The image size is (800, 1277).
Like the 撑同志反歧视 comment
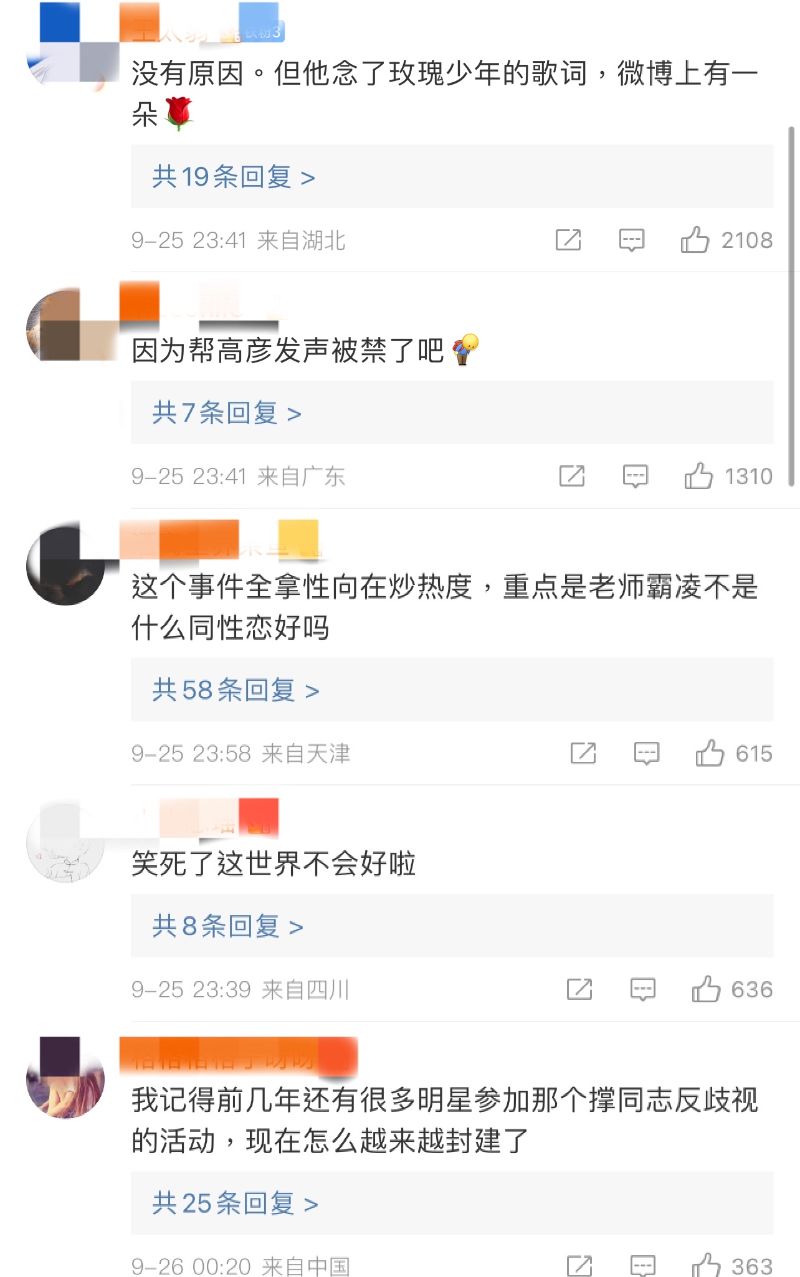pos(706,1264)
